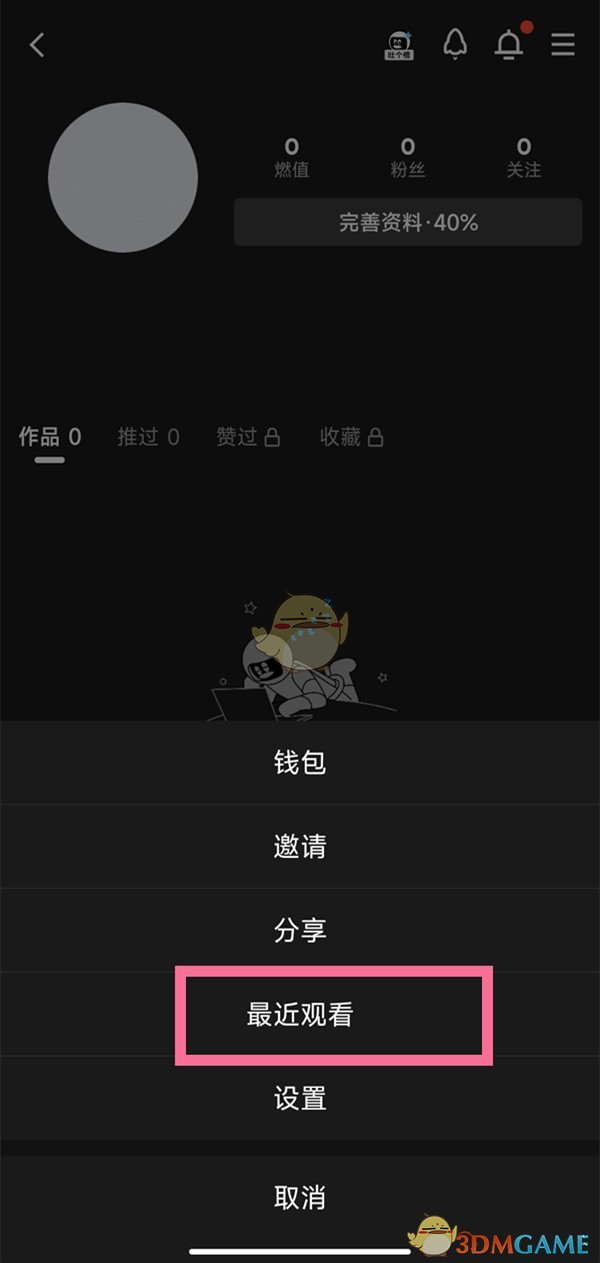Open the rocket bell icon
Viewport: 600px width, 1263px height.
click(455, 45)
